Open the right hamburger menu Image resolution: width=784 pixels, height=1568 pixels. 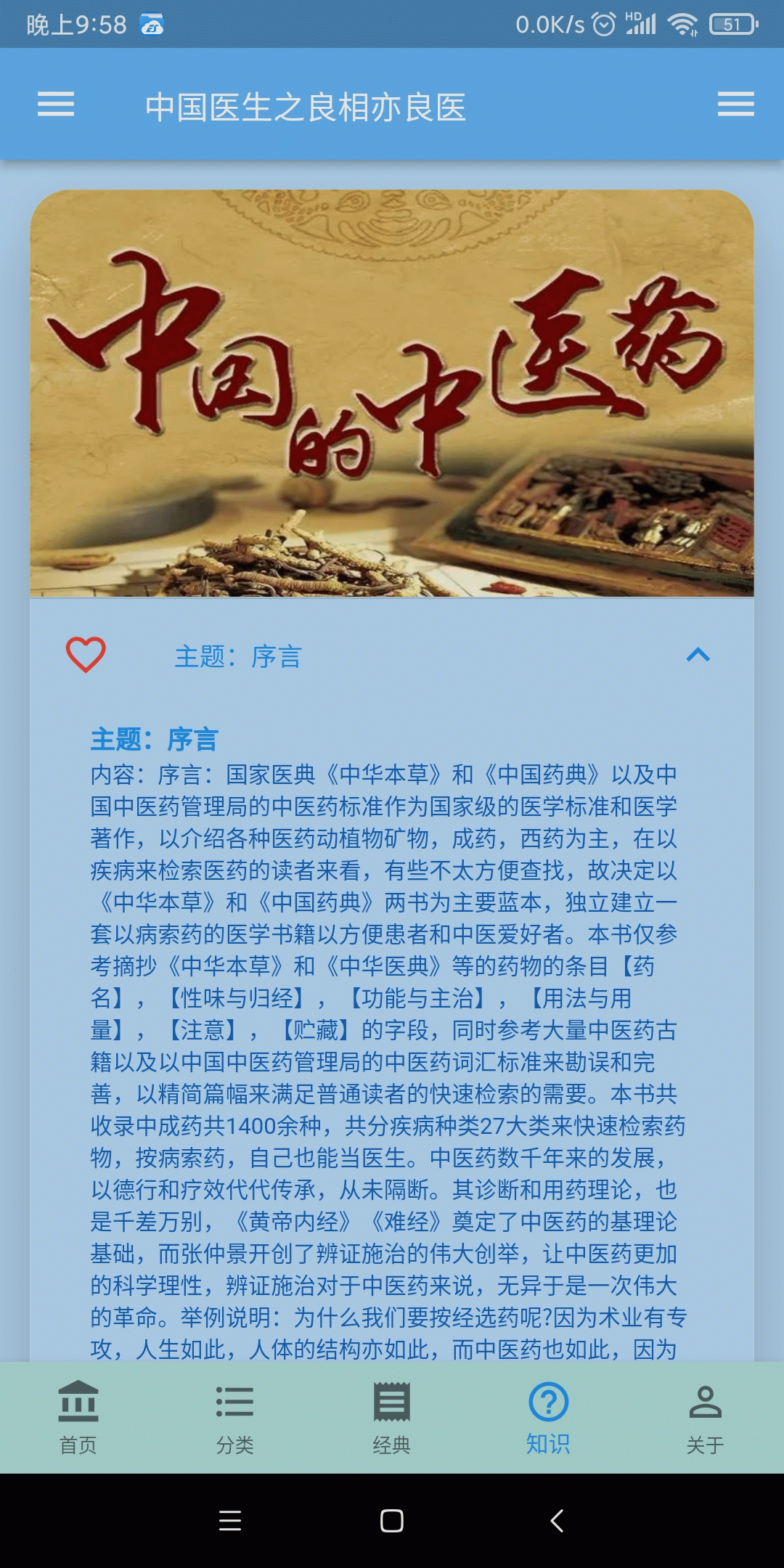click(735, 105)
